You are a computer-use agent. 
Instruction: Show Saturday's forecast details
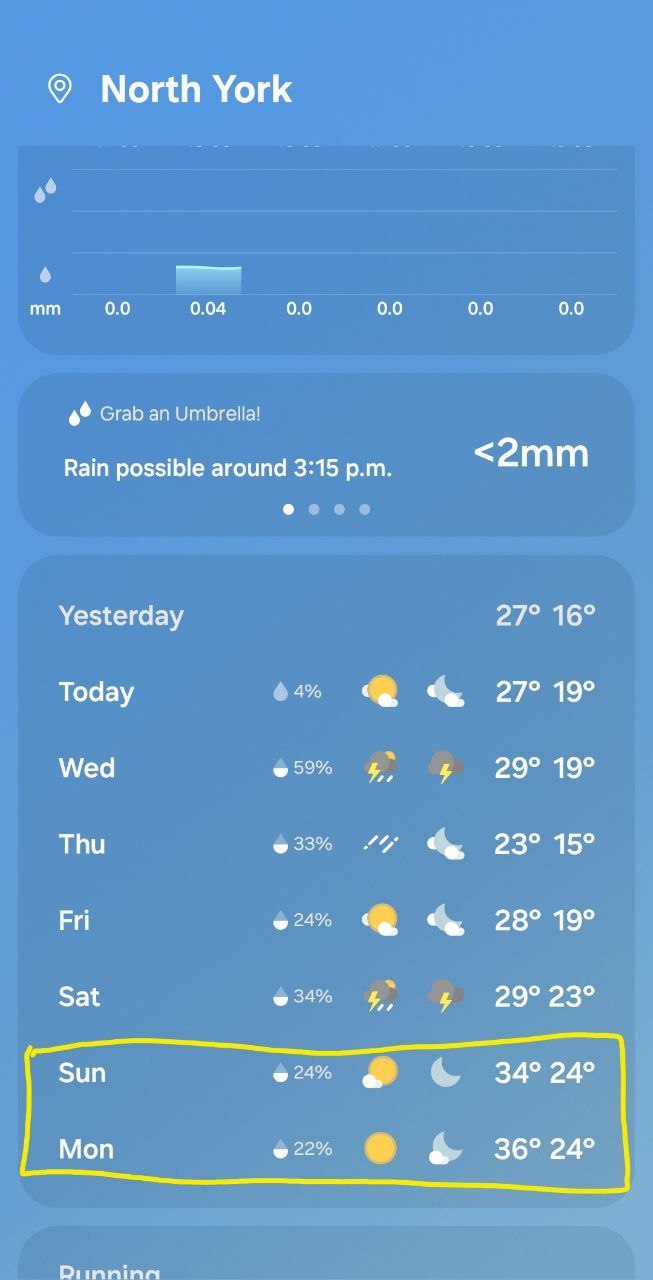point(326,996)
